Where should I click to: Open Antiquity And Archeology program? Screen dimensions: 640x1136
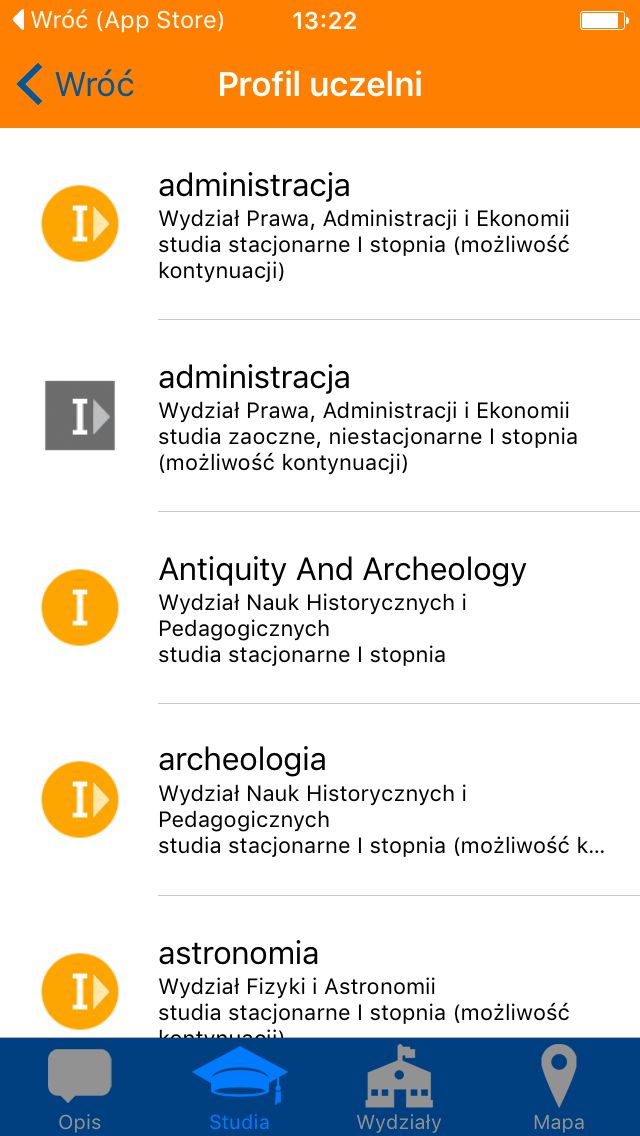[x=320, y=608]
